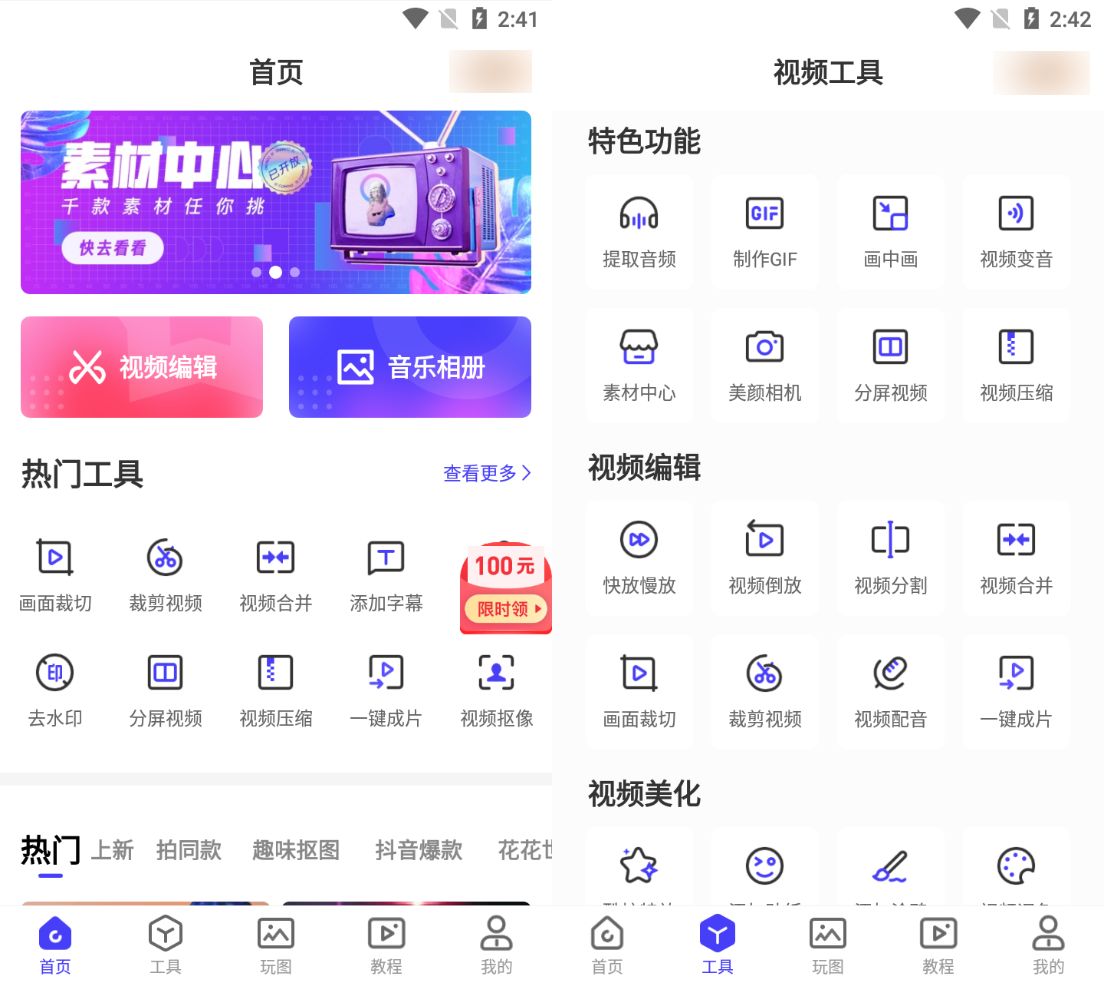
Task: Tap the 查看更多 link beside 热门工具
Action: (487, 473)
